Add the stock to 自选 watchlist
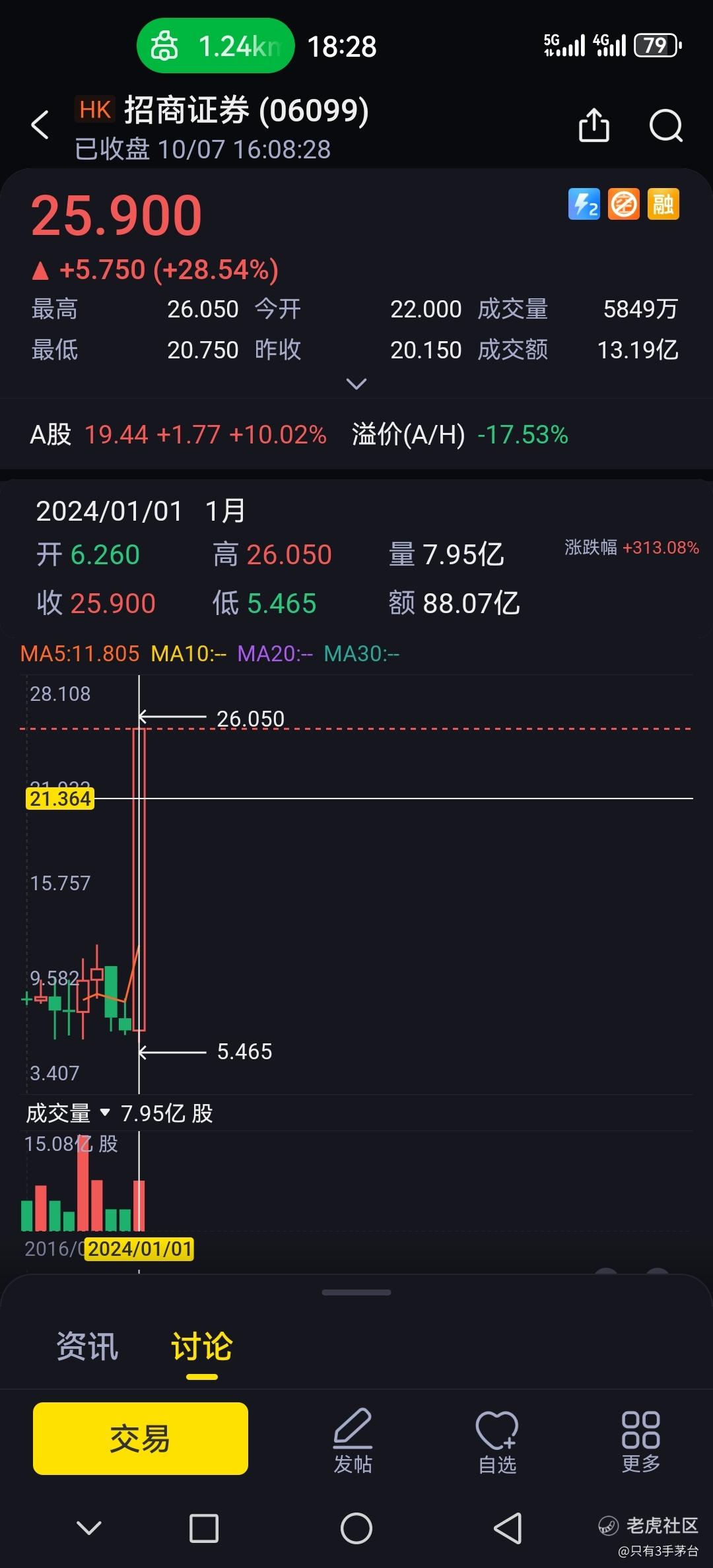The width and height of the screenshot is (713, 1568). [x=497, y=1441]
